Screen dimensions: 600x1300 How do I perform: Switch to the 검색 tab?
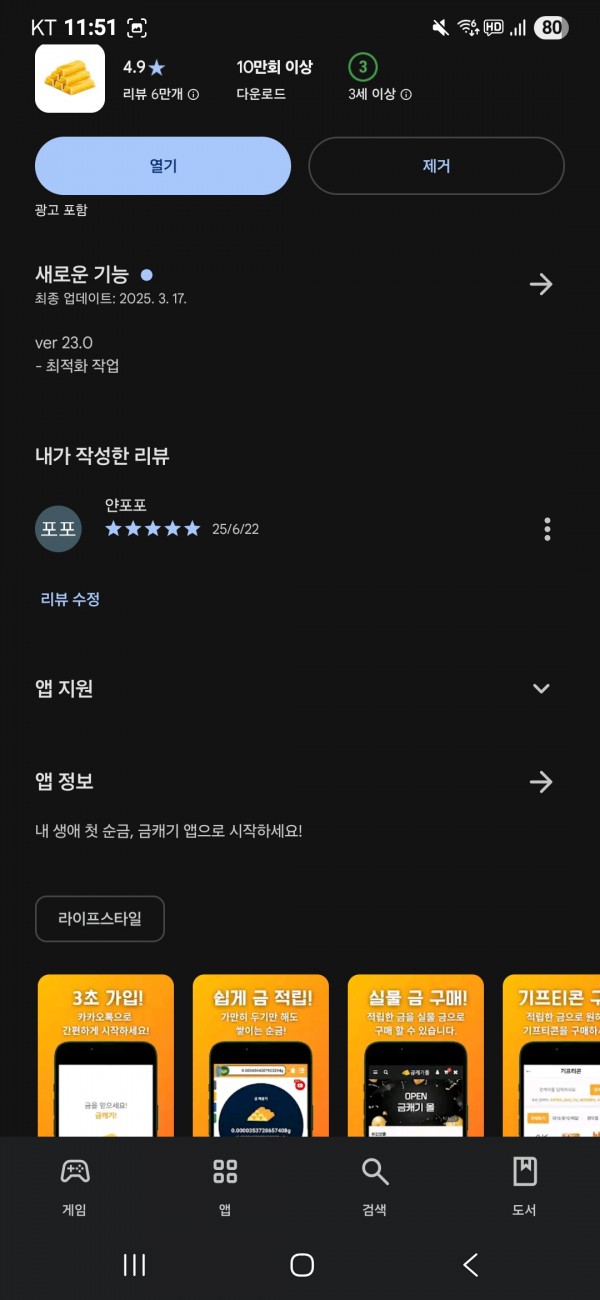point(375,1187)
